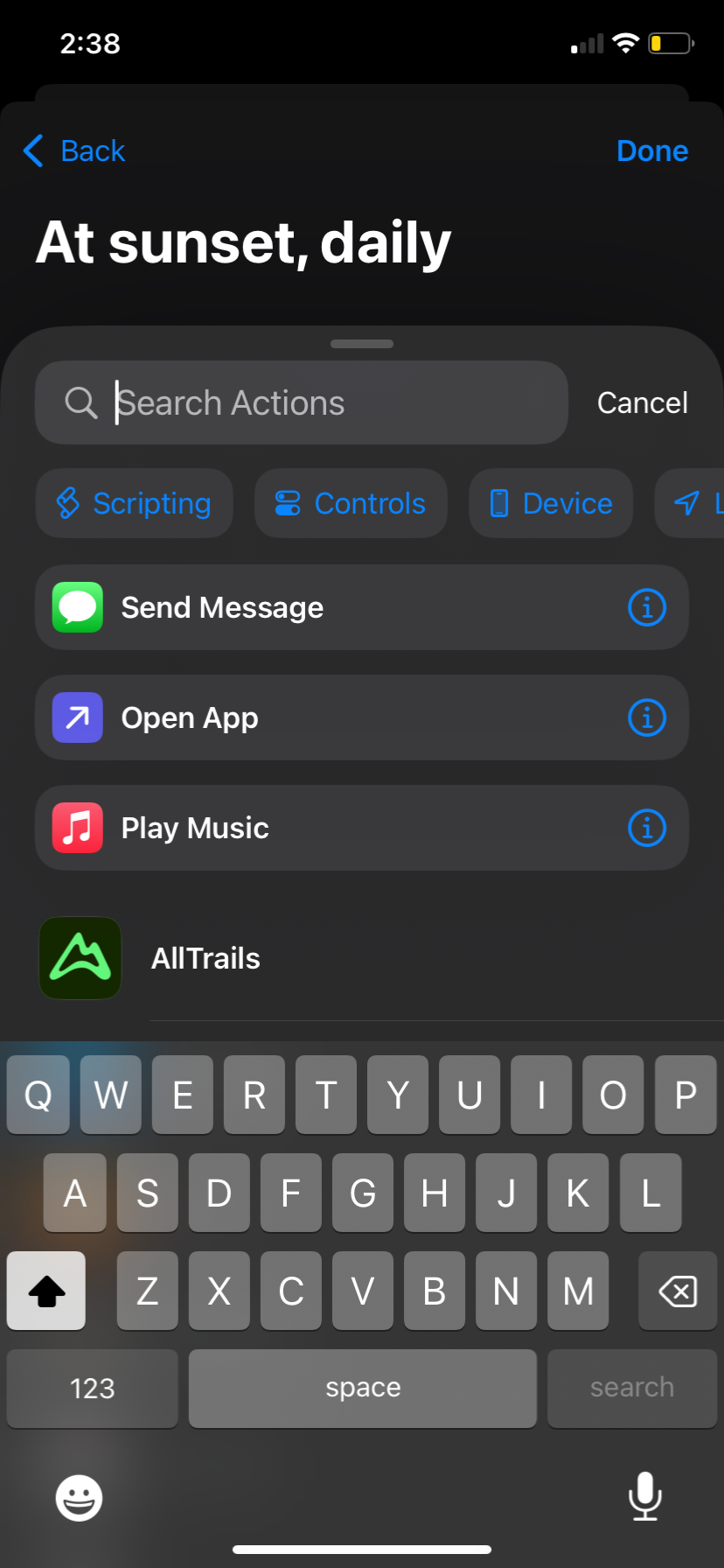
Task: Add the Send Message action
Action: click(362, 607)
